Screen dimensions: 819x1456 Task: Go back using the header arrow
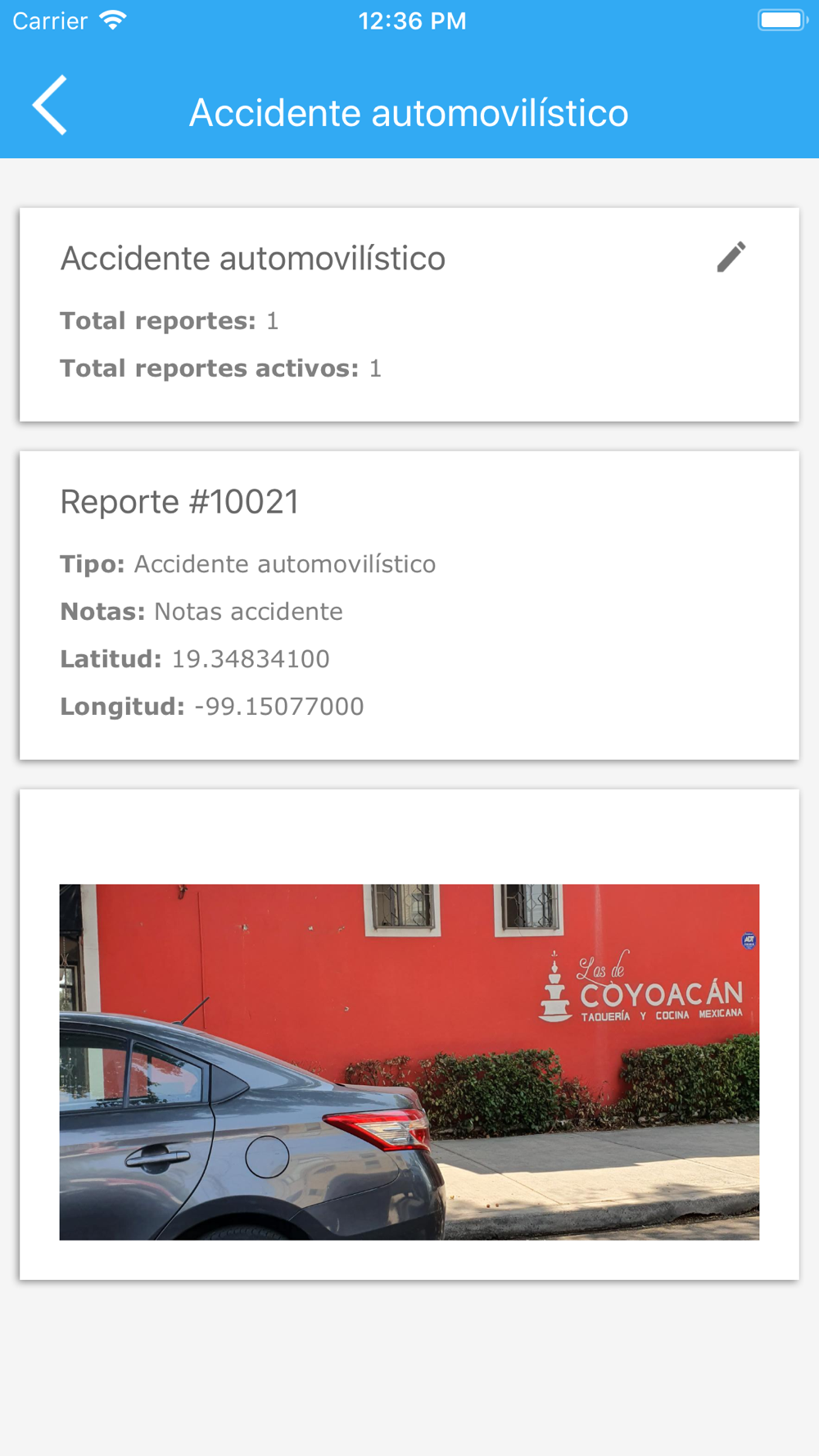(x=50, y=106)
